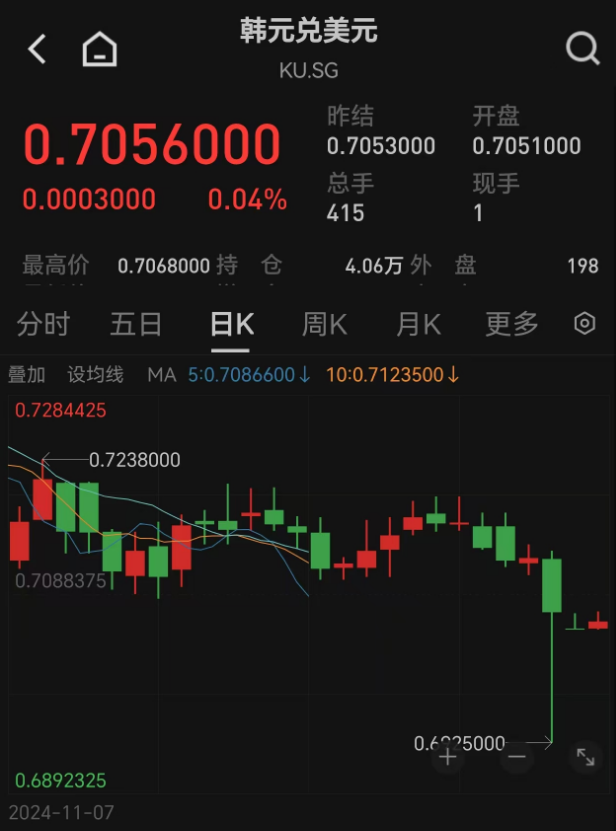
Task: Open 设均线 moving average settings
Action: [95, 375]
